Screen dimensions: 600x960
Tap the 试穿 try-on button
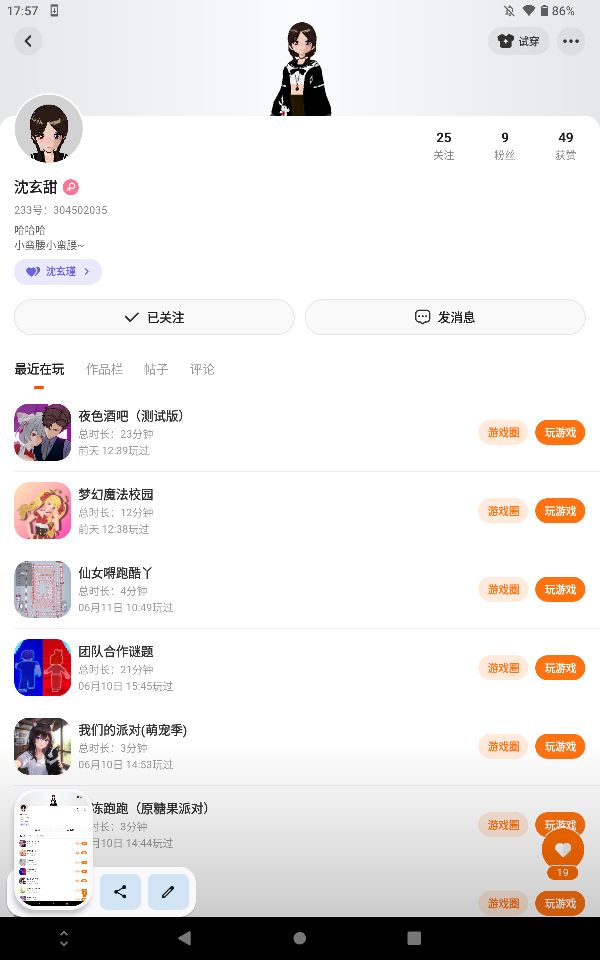tap(519, 41)
